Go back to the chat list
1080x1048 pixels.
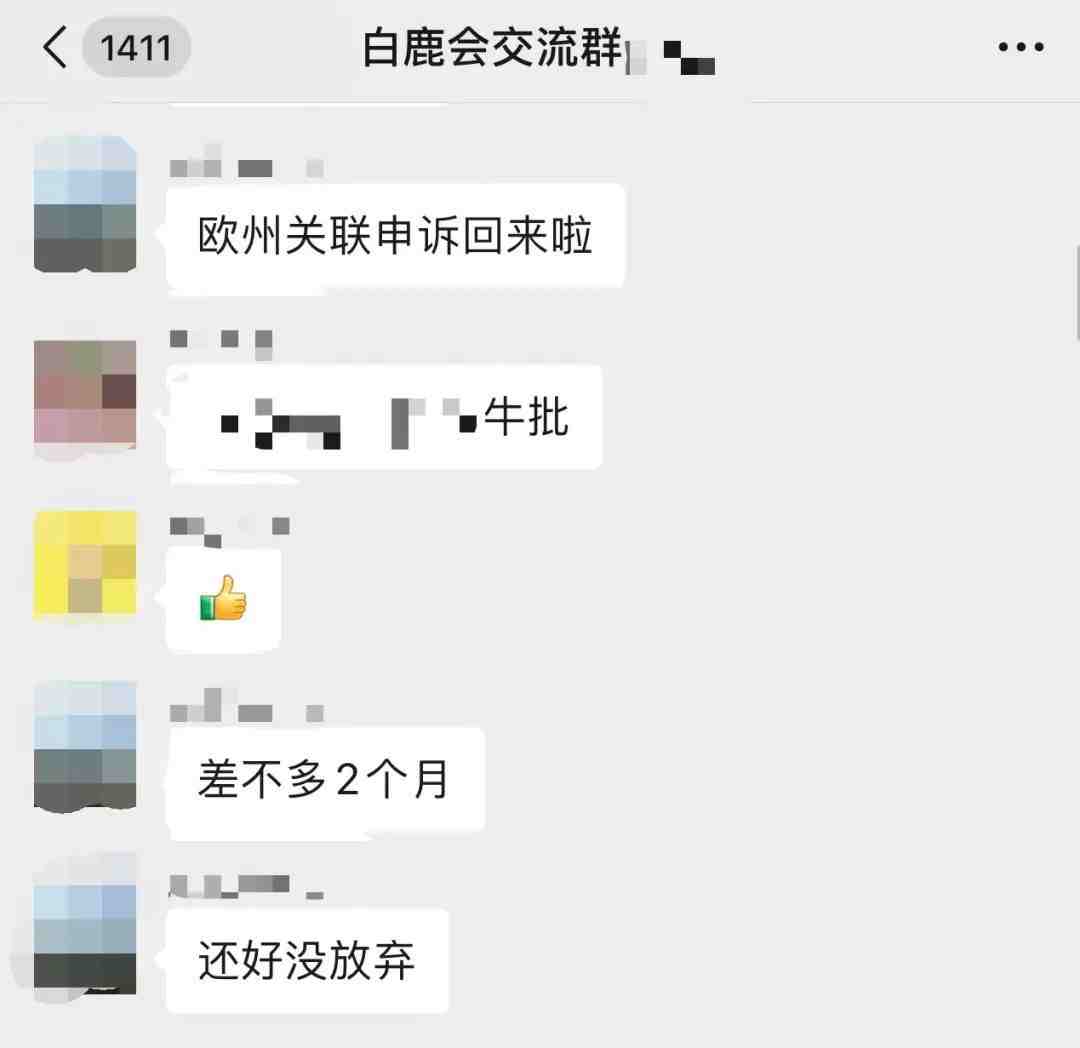(56, 47)
